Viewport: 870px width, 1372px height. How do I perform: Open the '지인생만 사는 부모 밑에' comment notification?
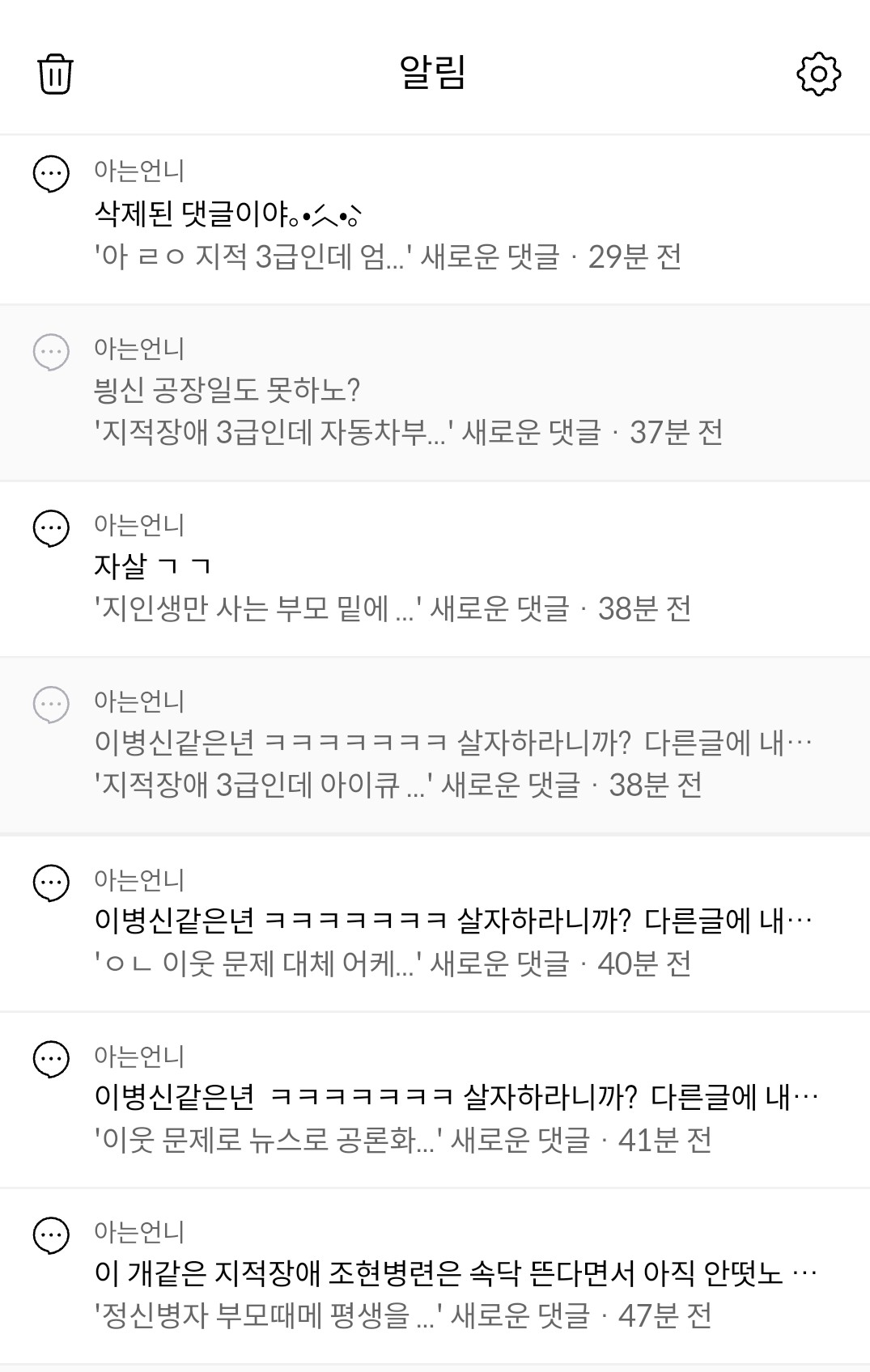[435, 570]
